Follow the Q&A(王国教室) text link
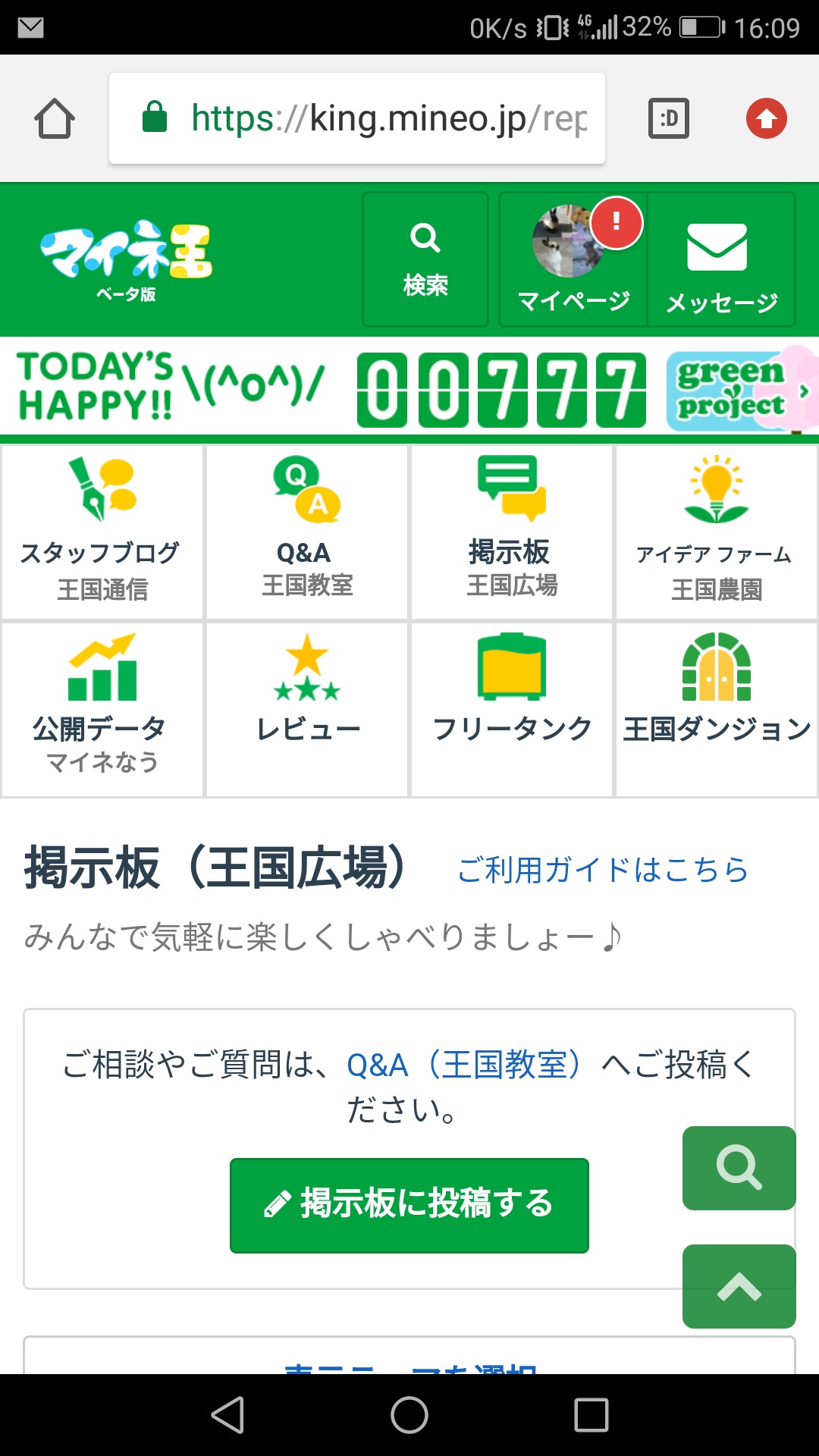 pyautogui.click(x=464, y=1065)
